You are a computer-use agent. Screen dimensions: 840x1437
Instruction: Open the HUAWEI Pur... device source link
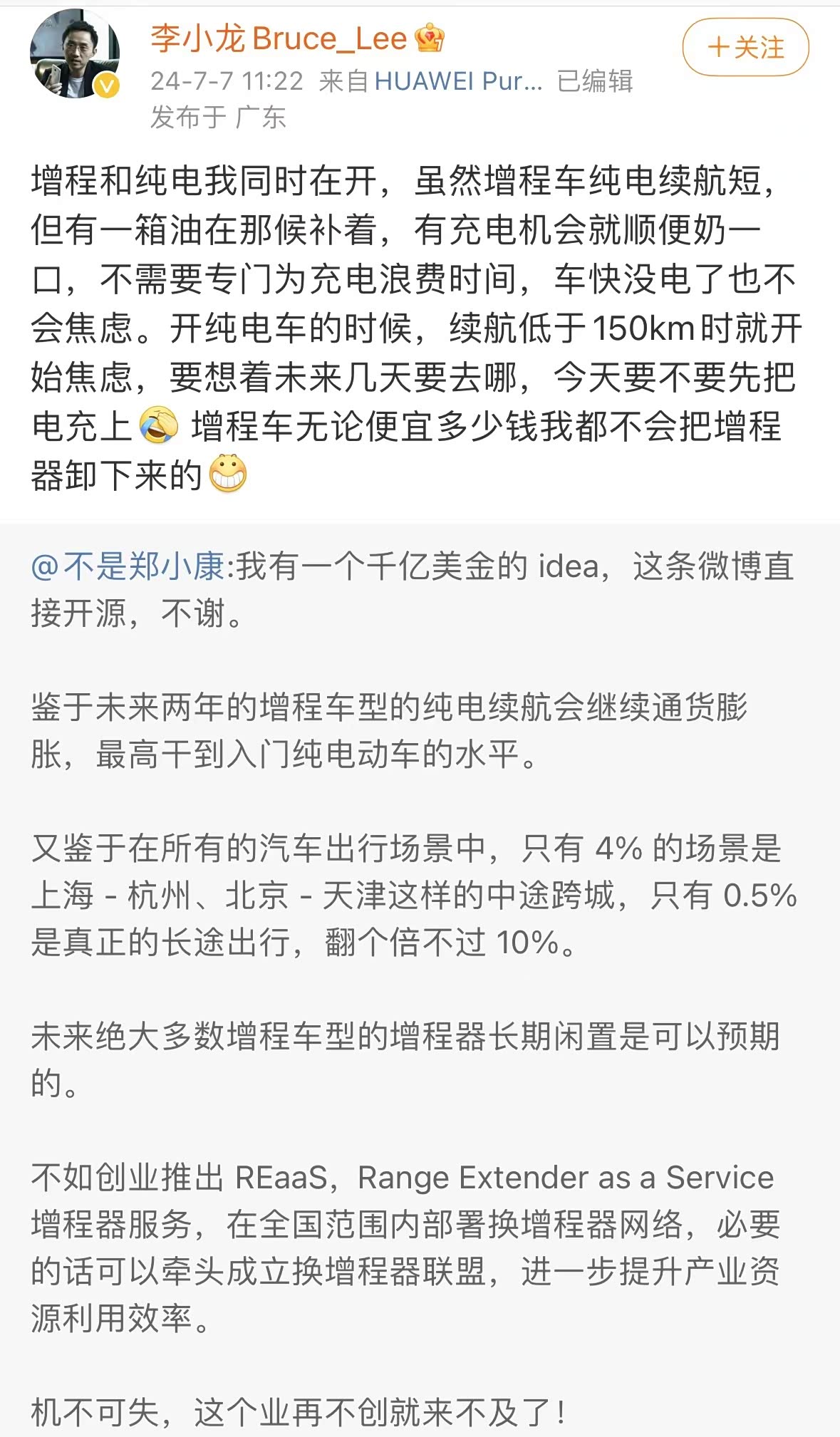(x=458, y=81)
